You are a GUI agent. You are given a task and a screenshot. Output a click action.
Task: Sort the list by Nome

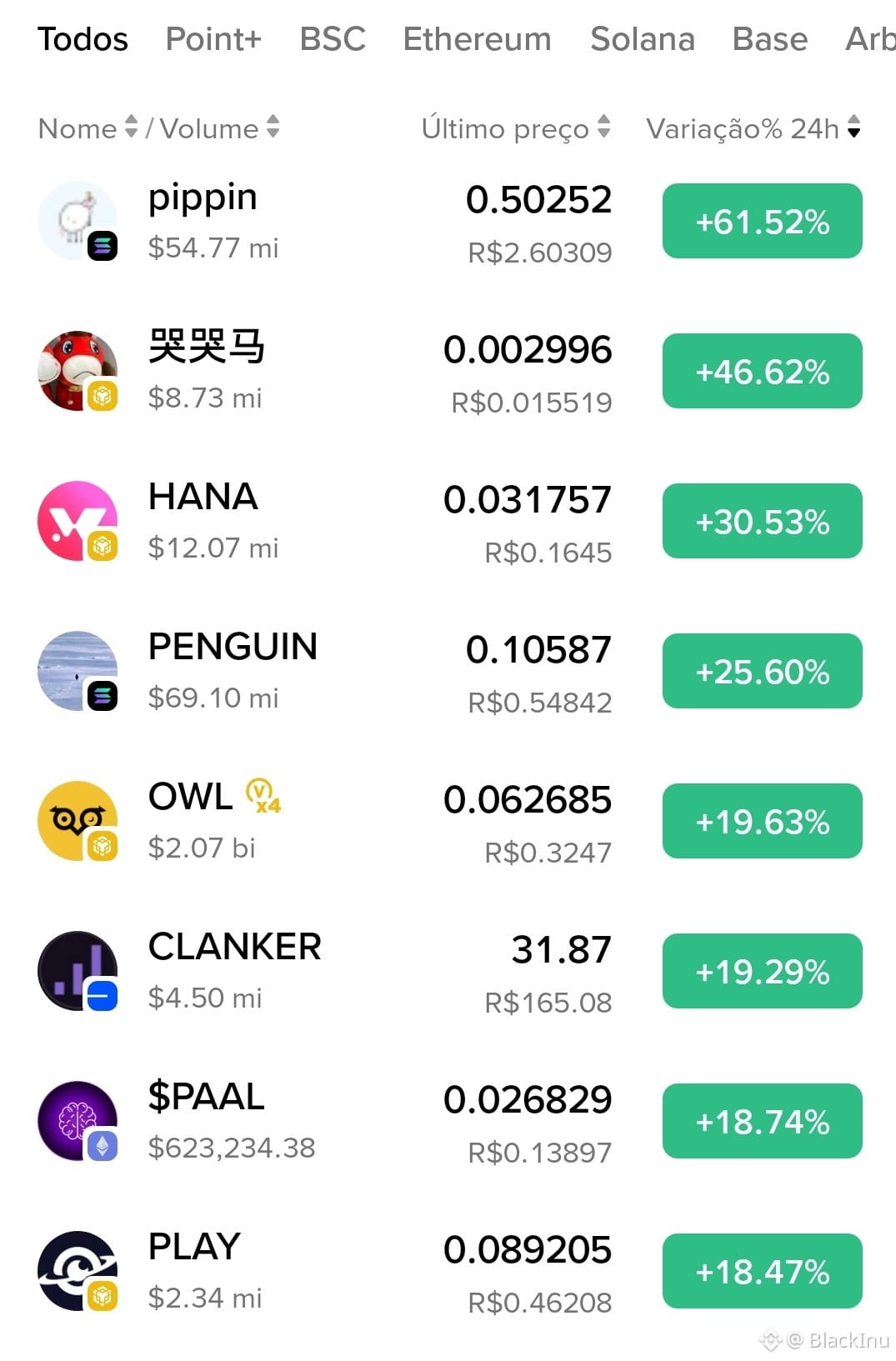tap(88, 128)
